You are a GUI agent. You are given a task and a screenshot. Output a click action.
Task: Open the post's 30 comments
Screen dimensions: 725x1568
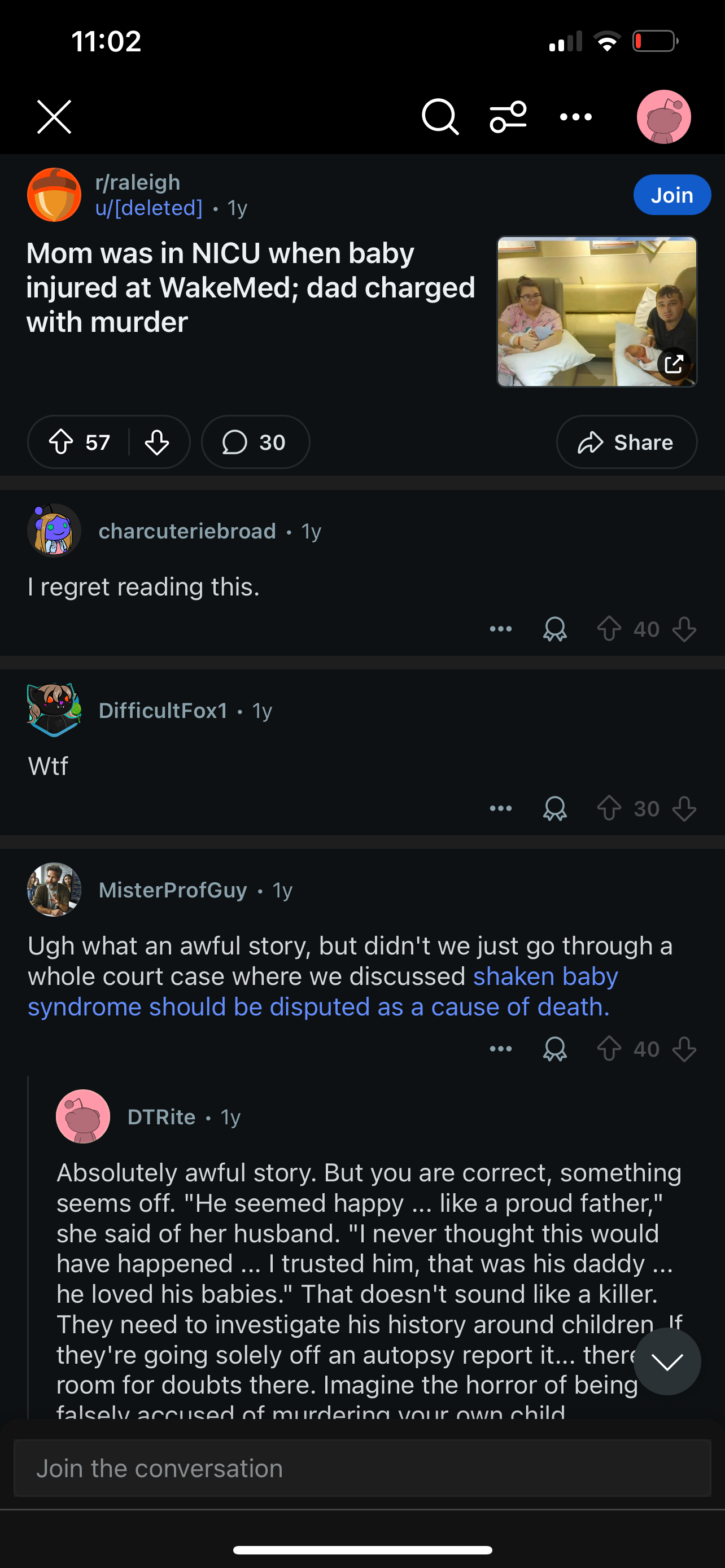[x=255, y=442]
